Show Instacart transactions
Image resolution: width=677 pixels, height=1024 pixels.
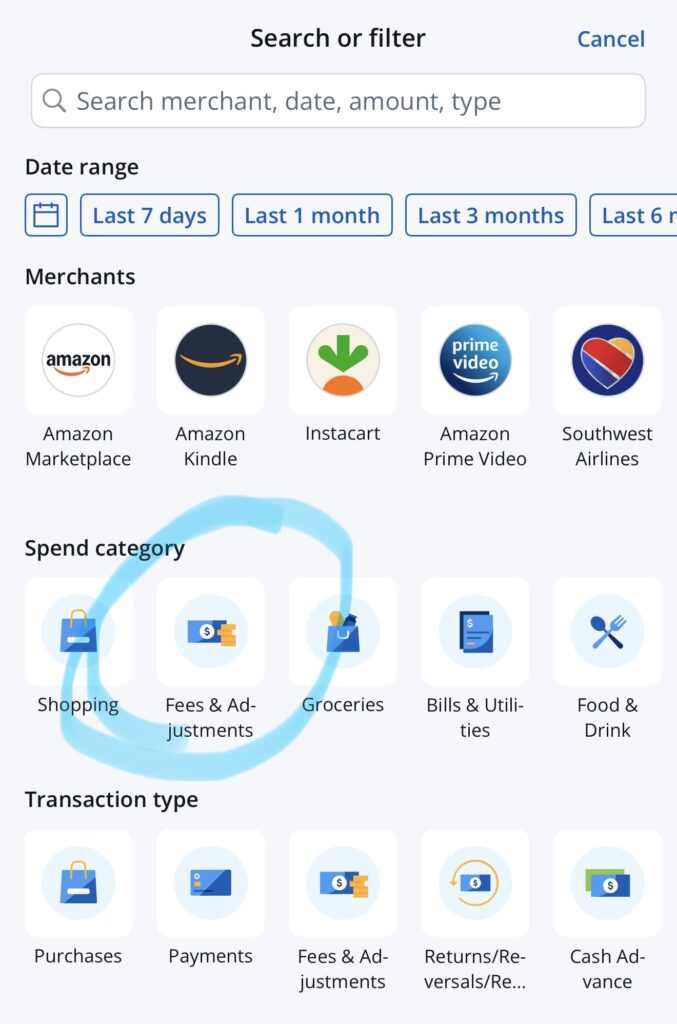pyautogui.click(x=342, y=361)
